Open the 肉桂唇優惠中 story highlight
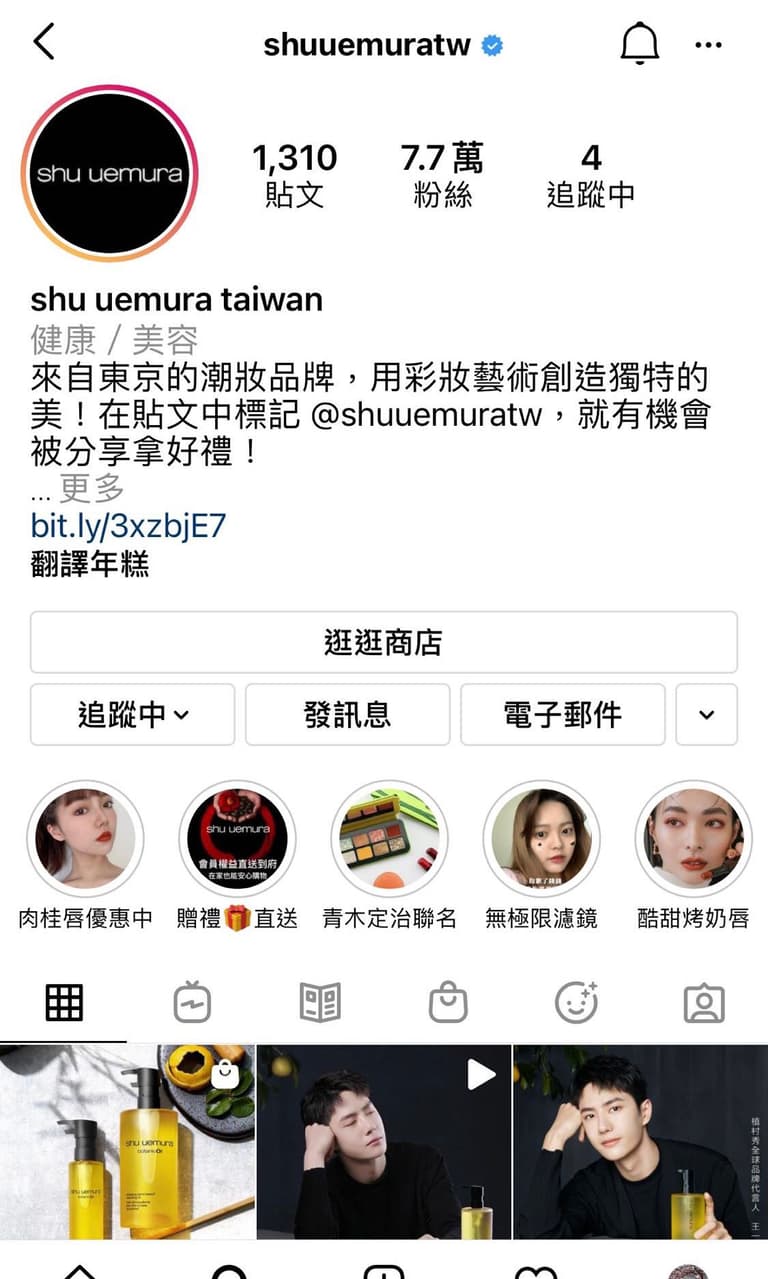This screenshot has height=1279, width=768. click(85, 840)
